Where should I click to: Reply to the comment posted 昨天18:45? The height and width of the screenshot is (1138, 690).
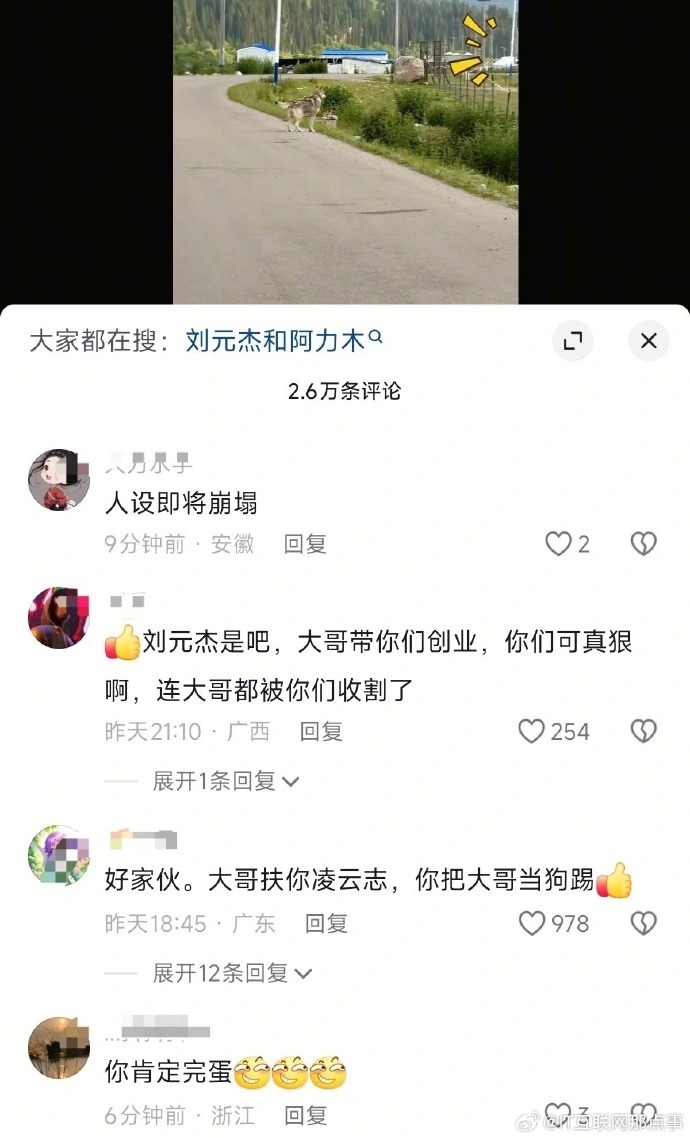pyautogui.click(x=326, y=923)
